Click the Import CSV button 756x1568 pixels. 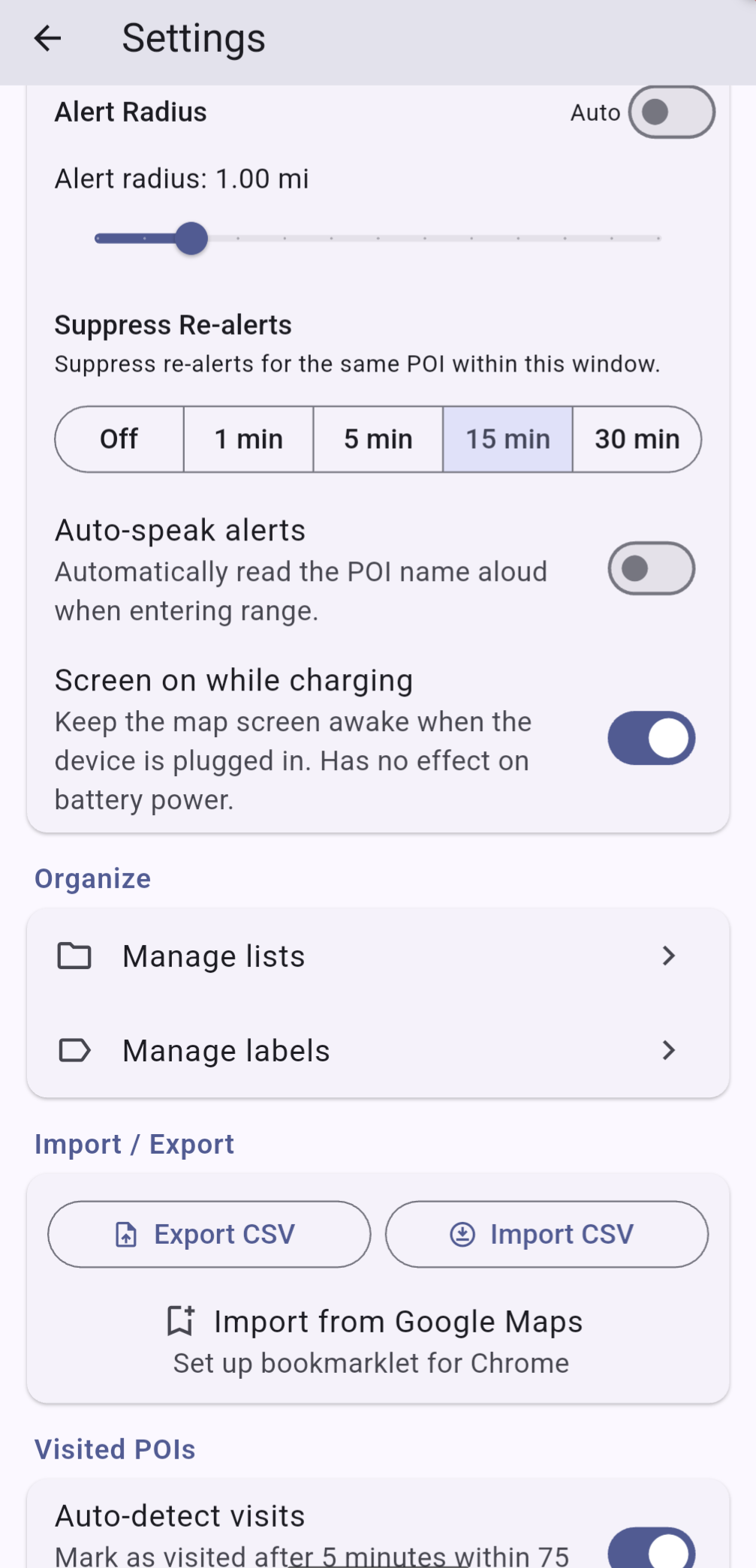(547, 1233)
